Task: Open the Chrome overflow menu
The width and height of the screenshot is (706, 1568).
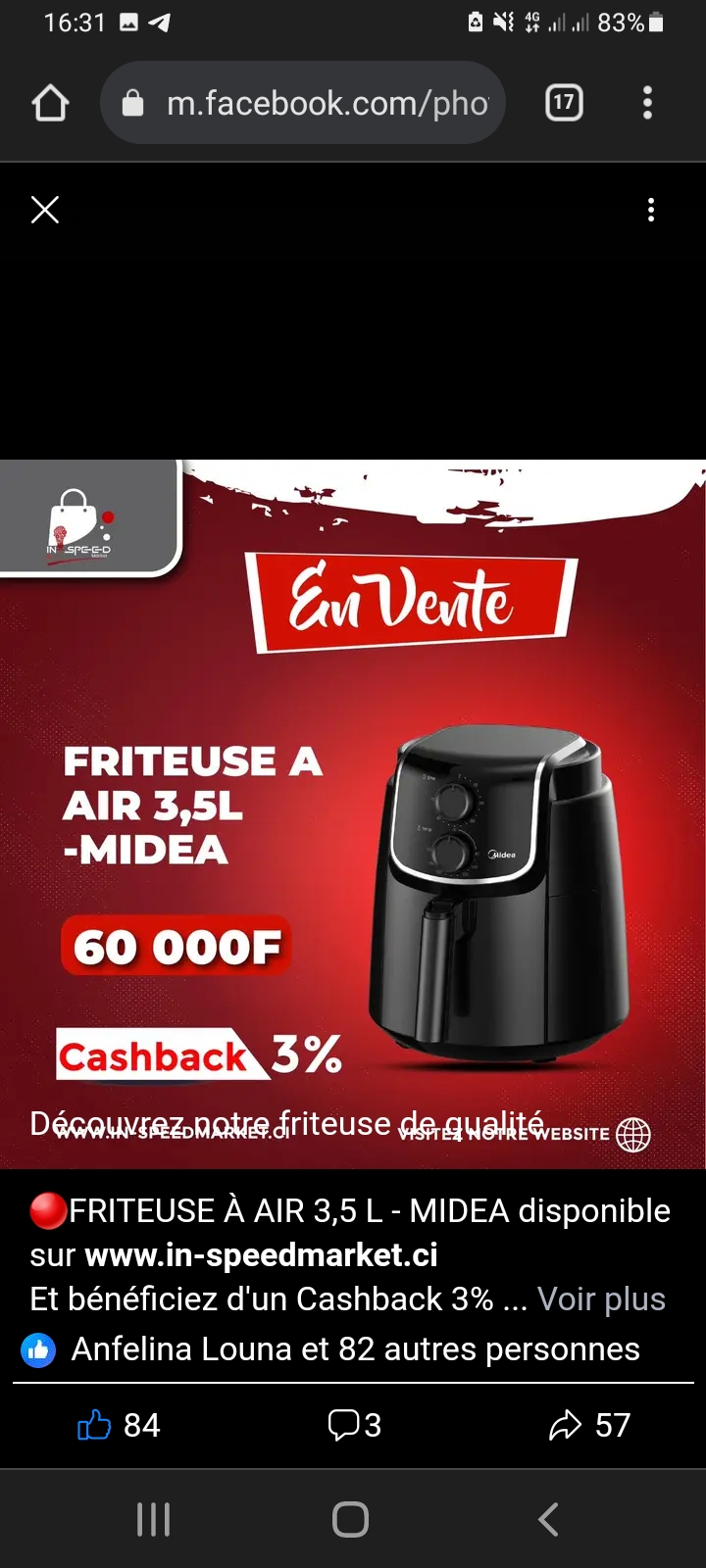Action: 647,103
